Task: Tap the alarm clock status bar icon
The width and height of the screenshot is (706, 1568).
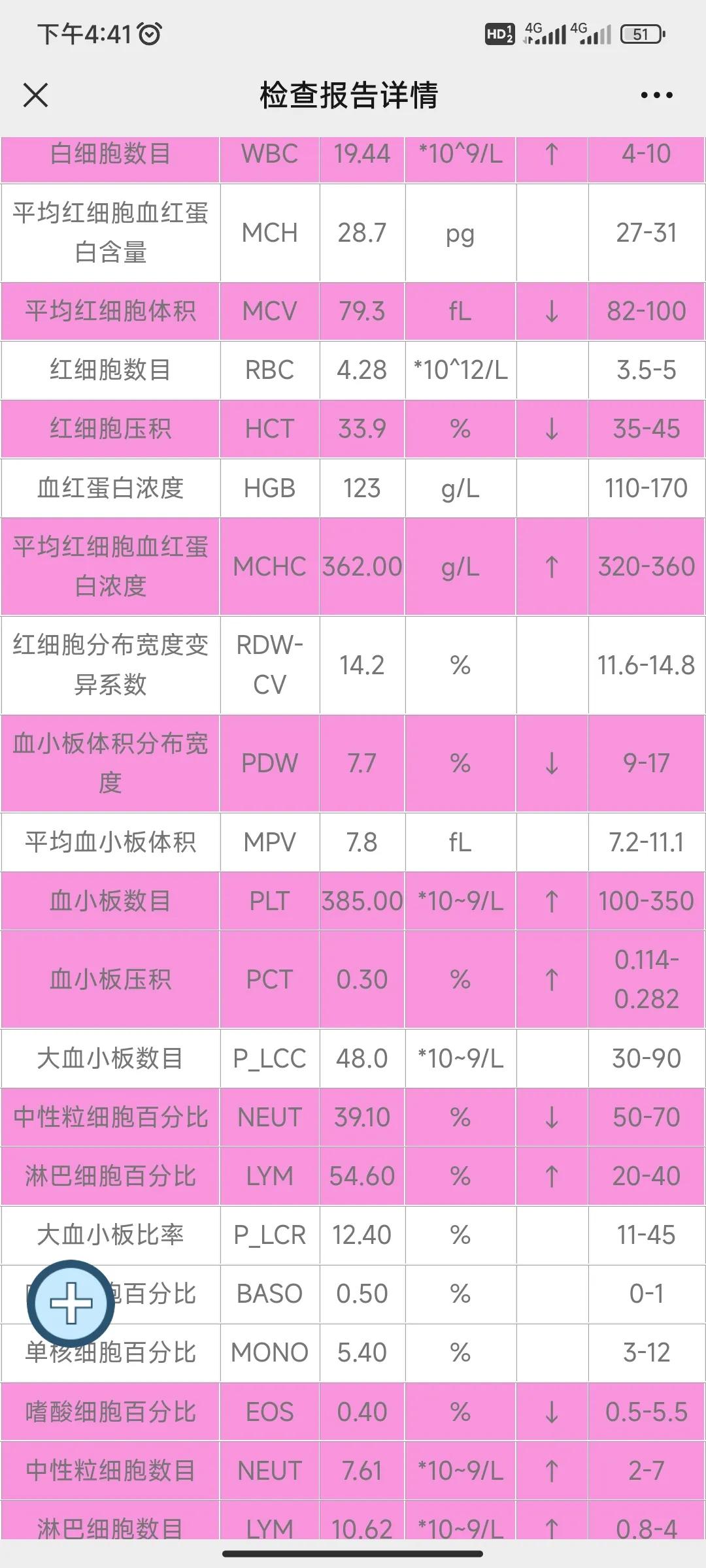Action: click(x=149, y=34)
